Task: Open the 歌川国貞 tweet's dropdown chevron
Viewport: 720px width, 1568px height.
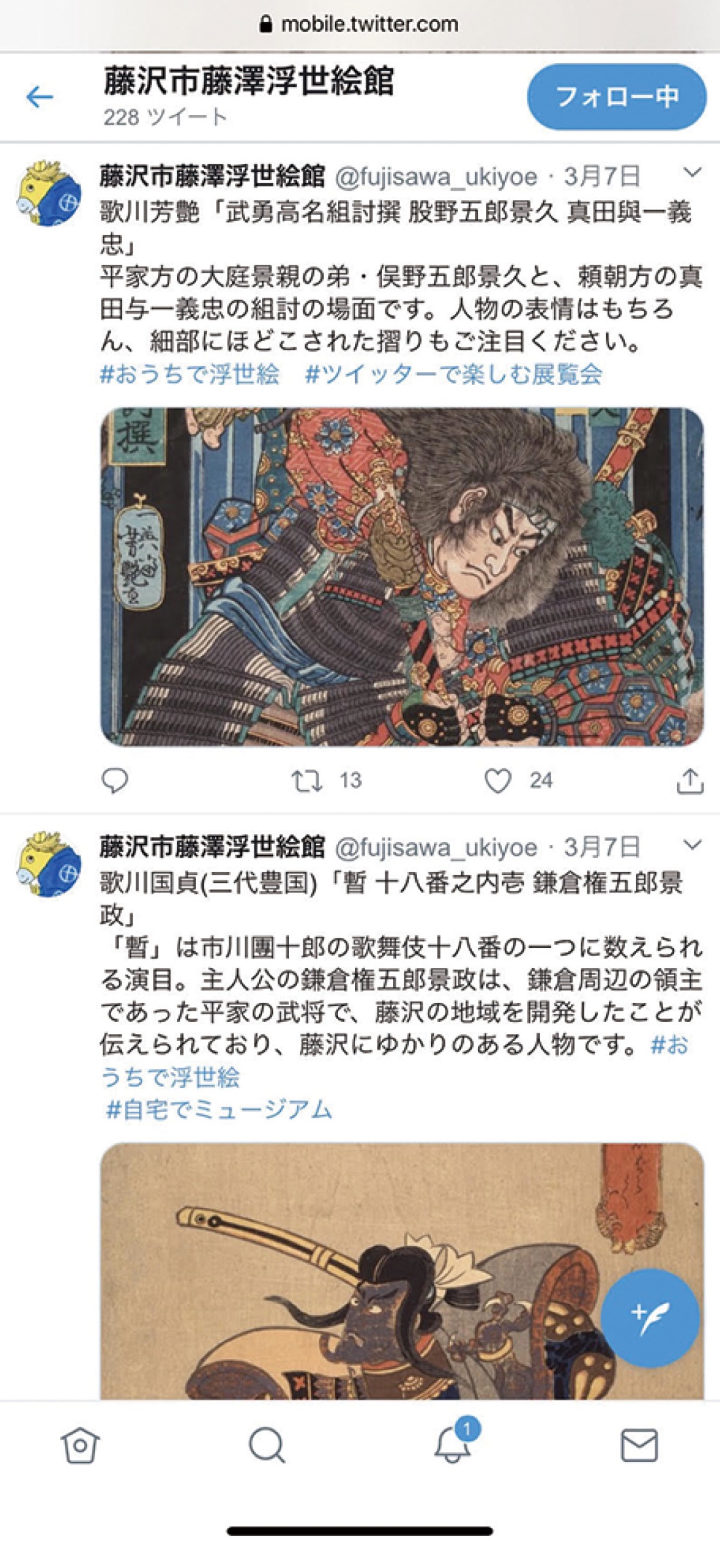Action: 692,845
